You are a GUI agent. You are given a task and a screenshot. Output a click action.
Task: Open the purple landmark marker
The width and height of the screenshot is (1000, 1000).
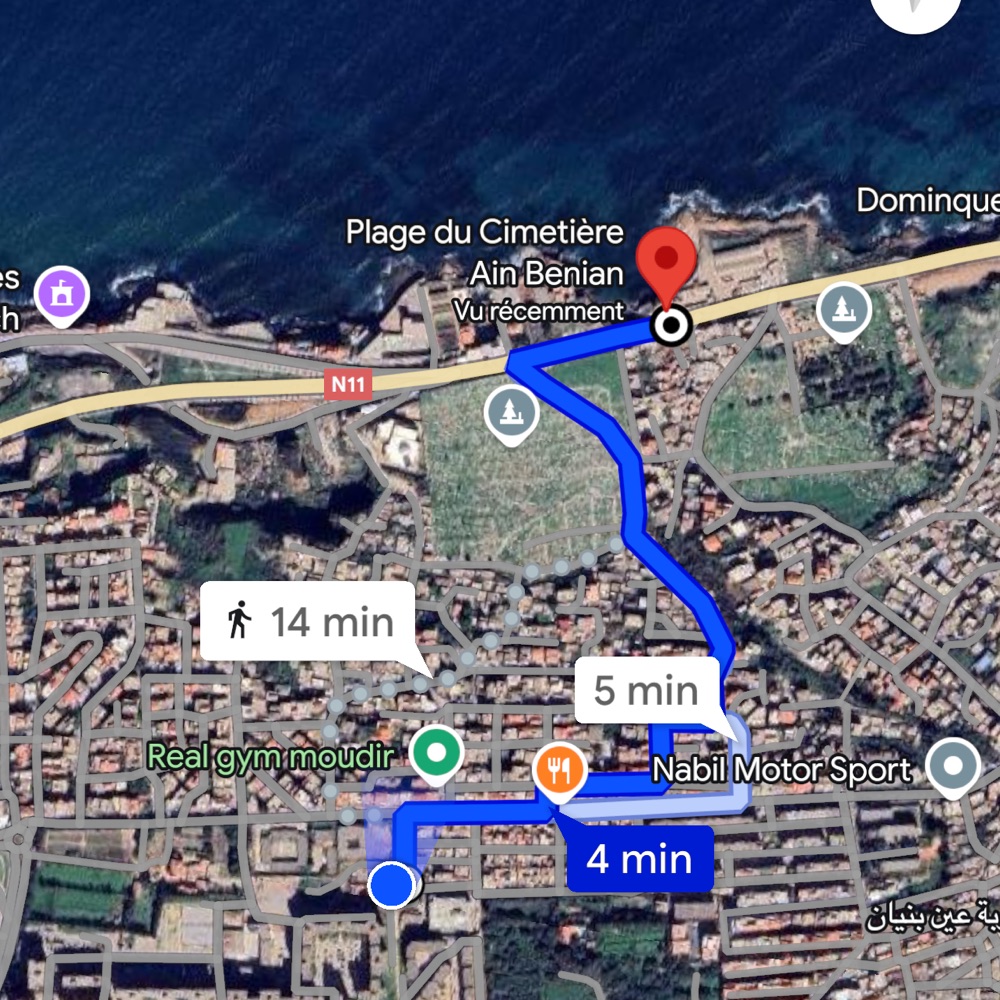pyautogui.click(x=61, y=295)
